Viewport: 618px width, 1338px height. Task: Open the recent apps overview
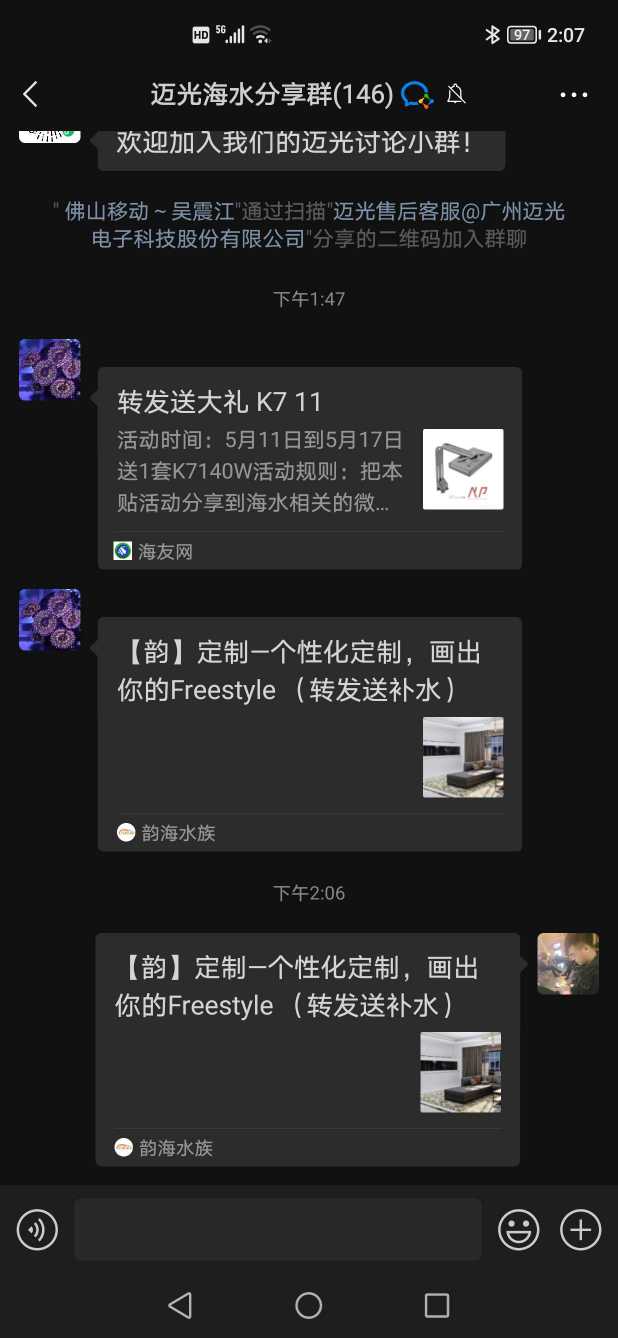(x=436, y=1305)
